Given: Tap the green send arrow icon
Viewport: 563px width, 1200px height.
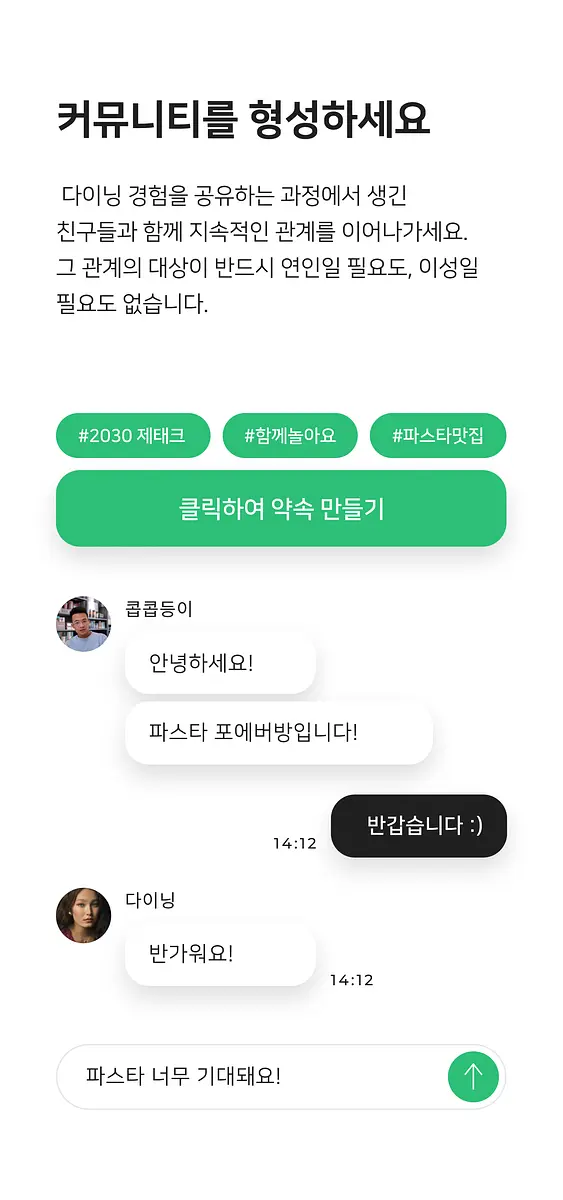Looking at the screenshot, I should click(x=473, y=1077).
